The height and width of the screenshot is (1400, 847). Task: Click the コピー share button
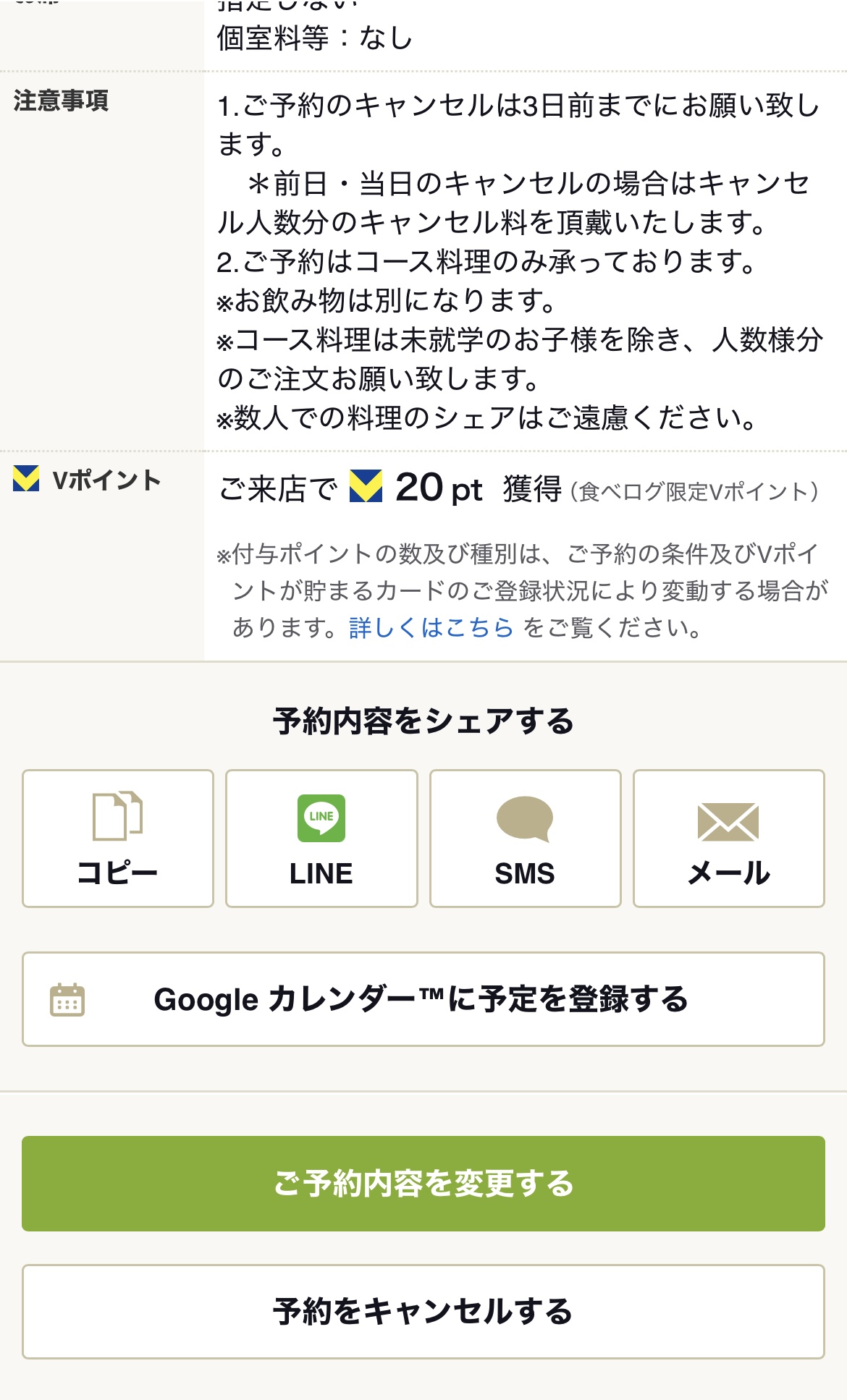coord(117,837)
